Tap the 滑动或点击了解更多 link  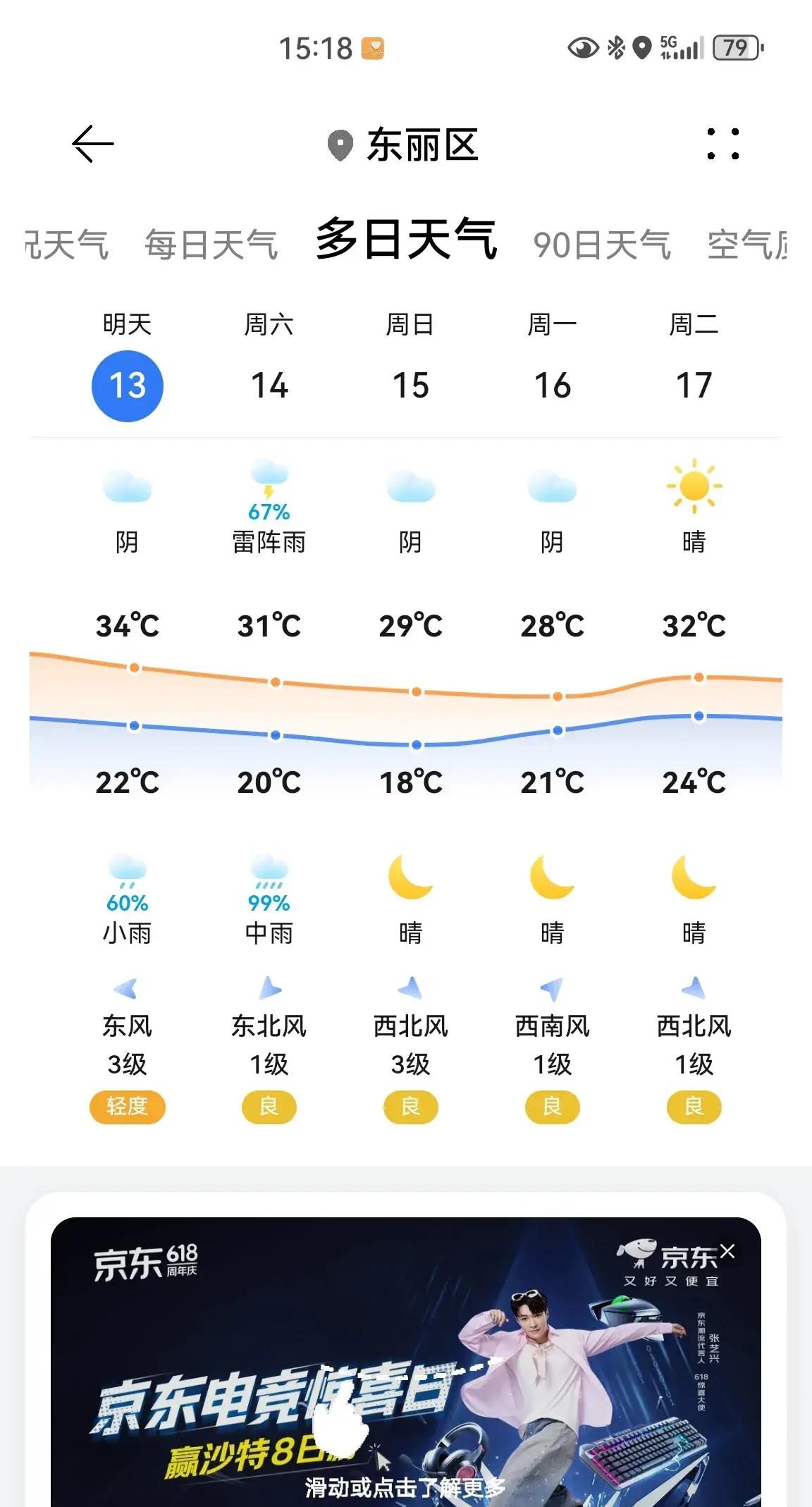tap(405, 1484)
